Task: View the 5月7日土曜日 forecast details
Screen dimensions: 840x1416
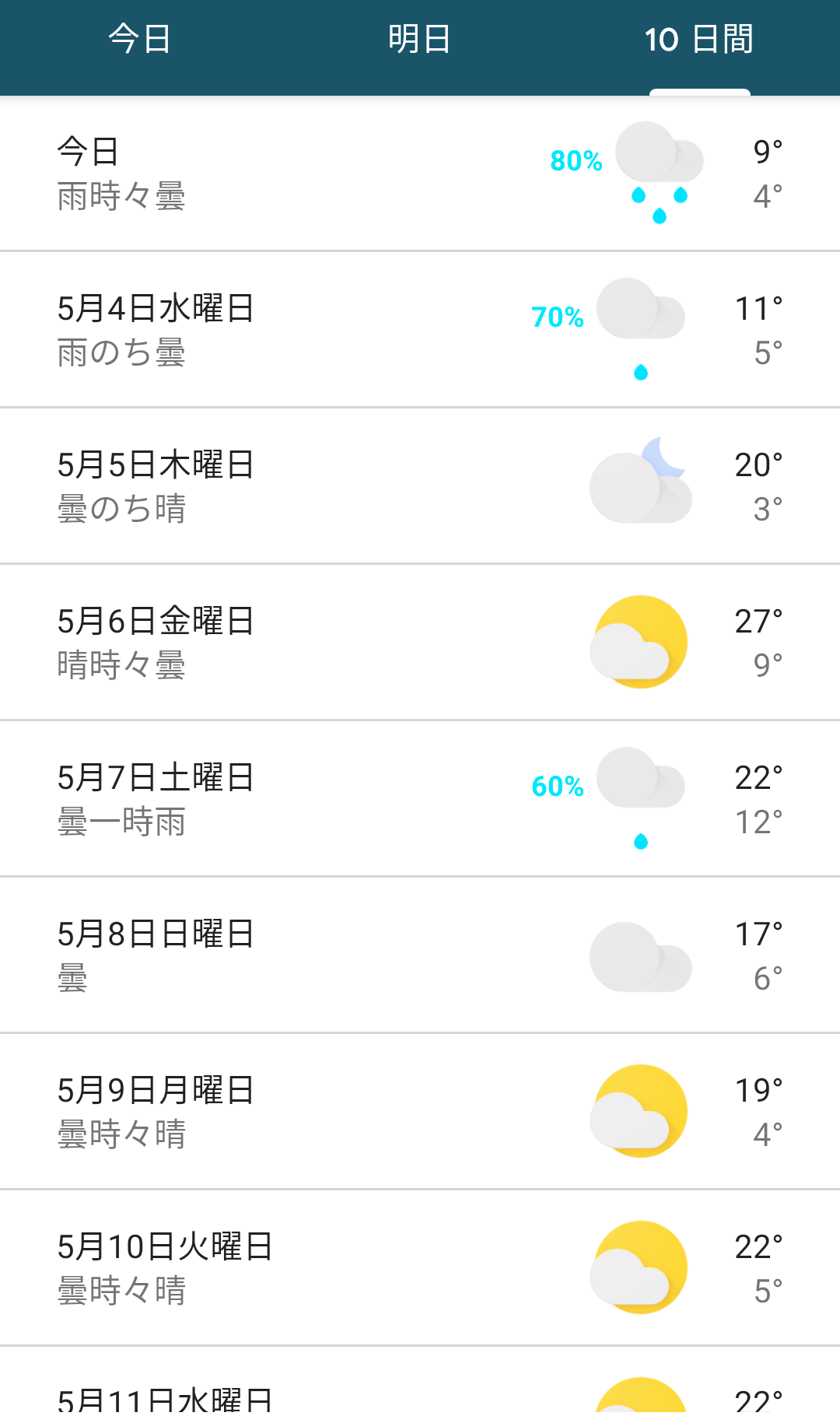Action: (x=420, y=799)
